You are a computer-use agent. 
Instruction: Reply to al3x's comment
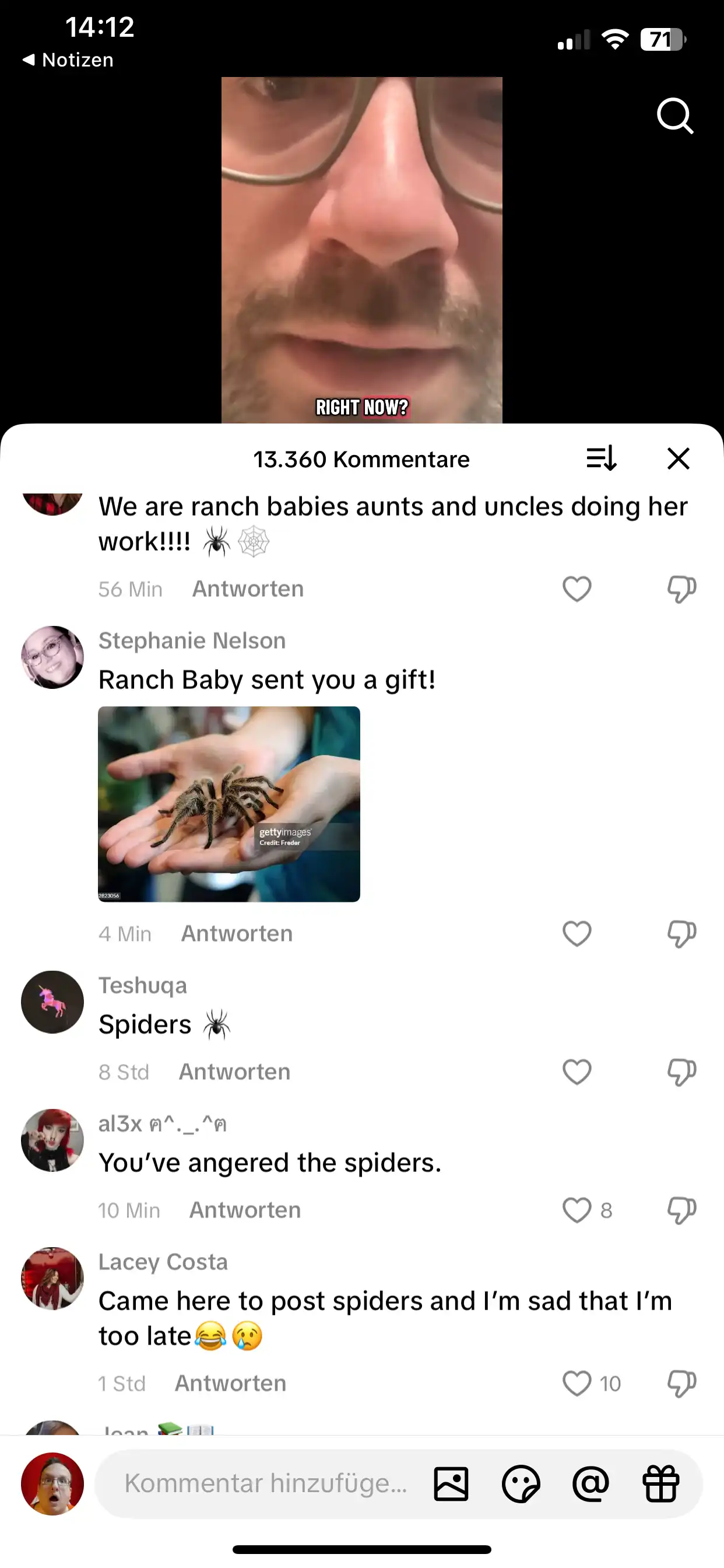tap(245, 1210)
